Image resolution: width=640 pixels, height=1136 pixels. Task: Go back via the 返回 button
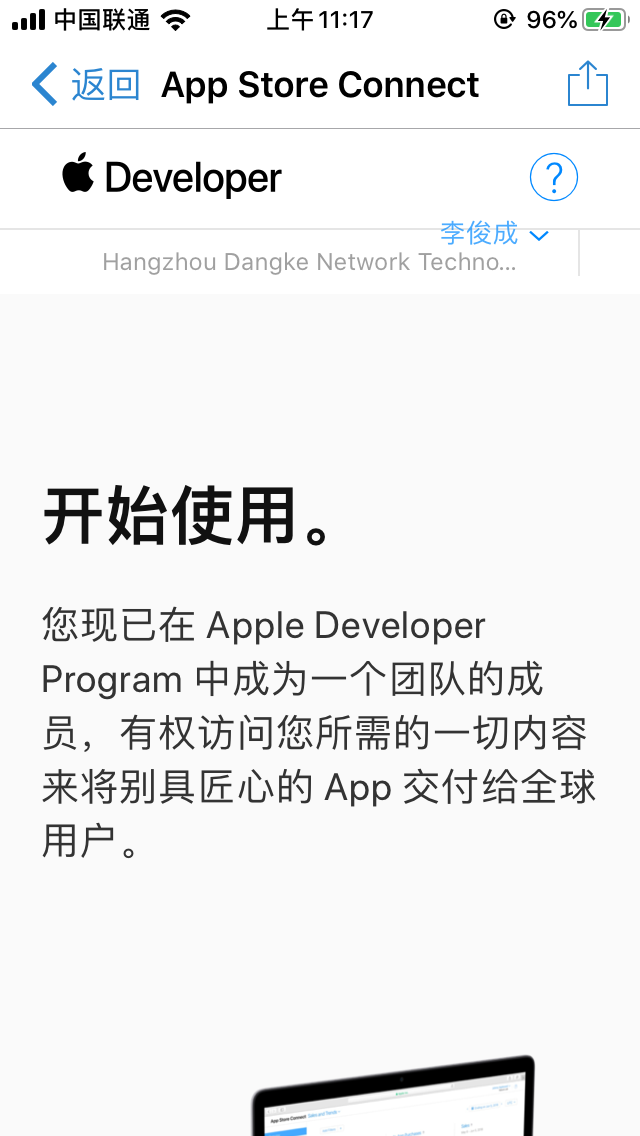85,85
